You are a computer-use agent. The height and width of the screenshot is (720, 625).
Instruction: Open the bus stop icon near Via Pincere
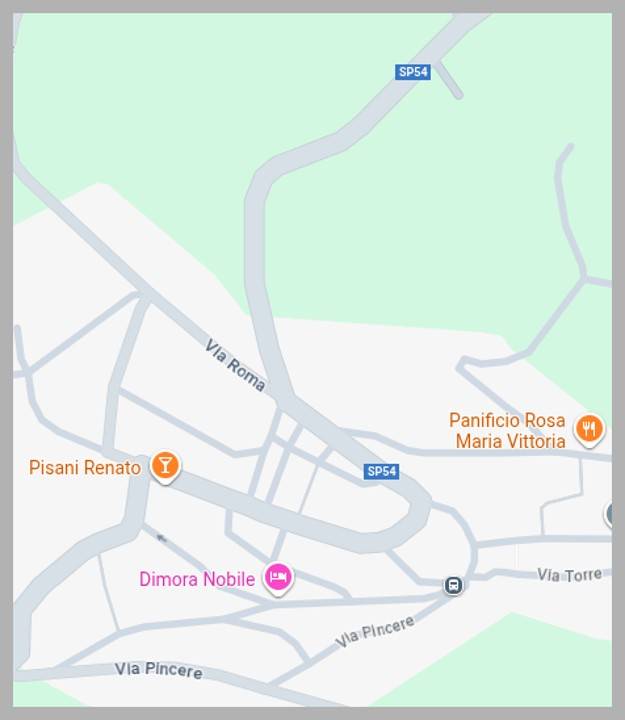point(453,585)
